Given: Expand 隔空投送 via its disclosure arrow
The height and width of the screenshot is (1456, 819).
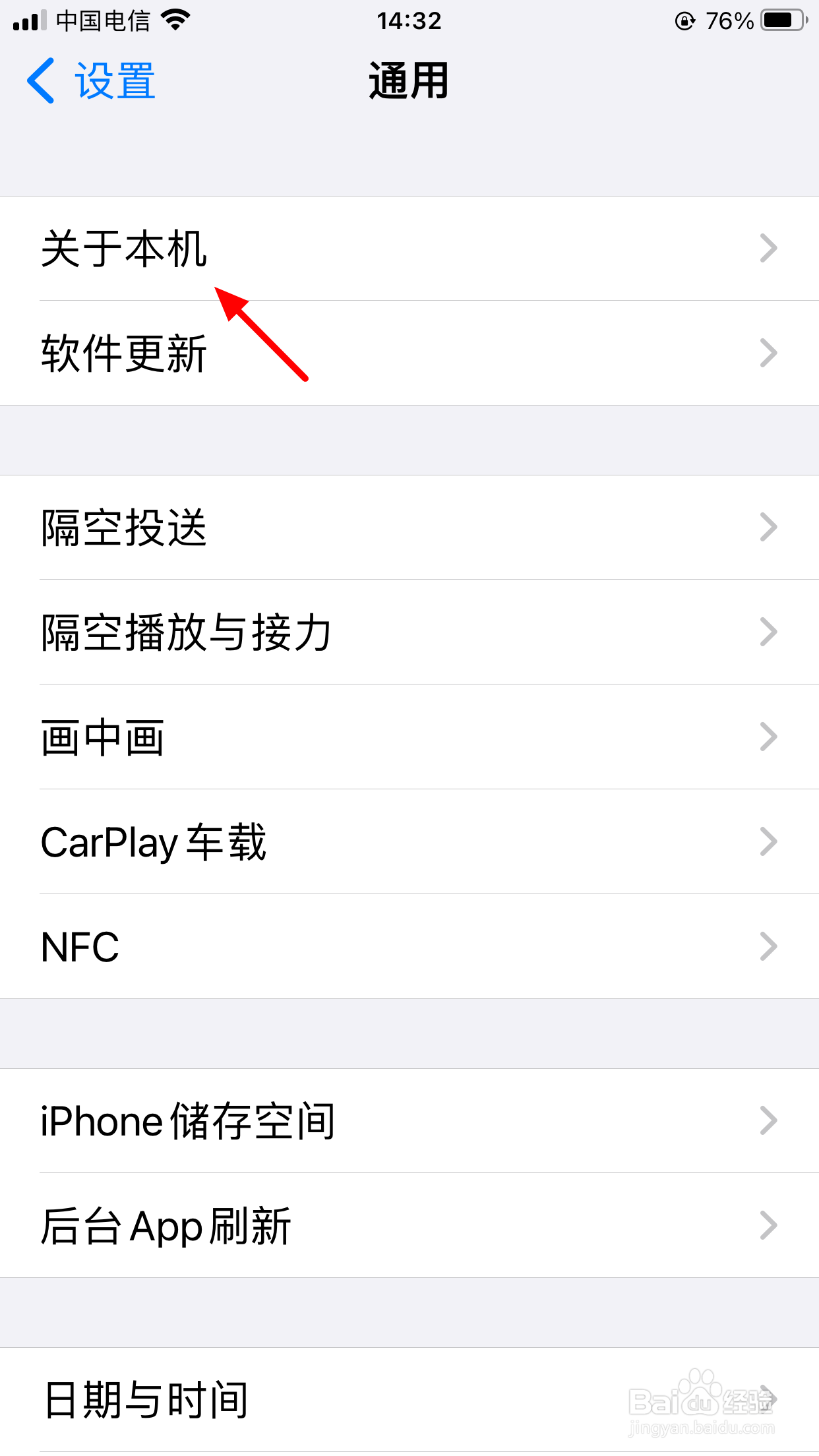Looking at the screenshot, I should [x=768, y=526].
